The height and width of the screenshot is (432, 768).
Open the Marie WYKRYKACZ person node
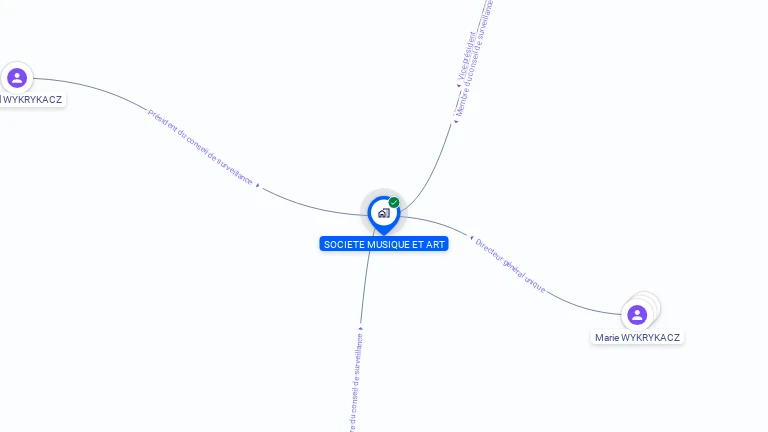(x=637, y=315)
